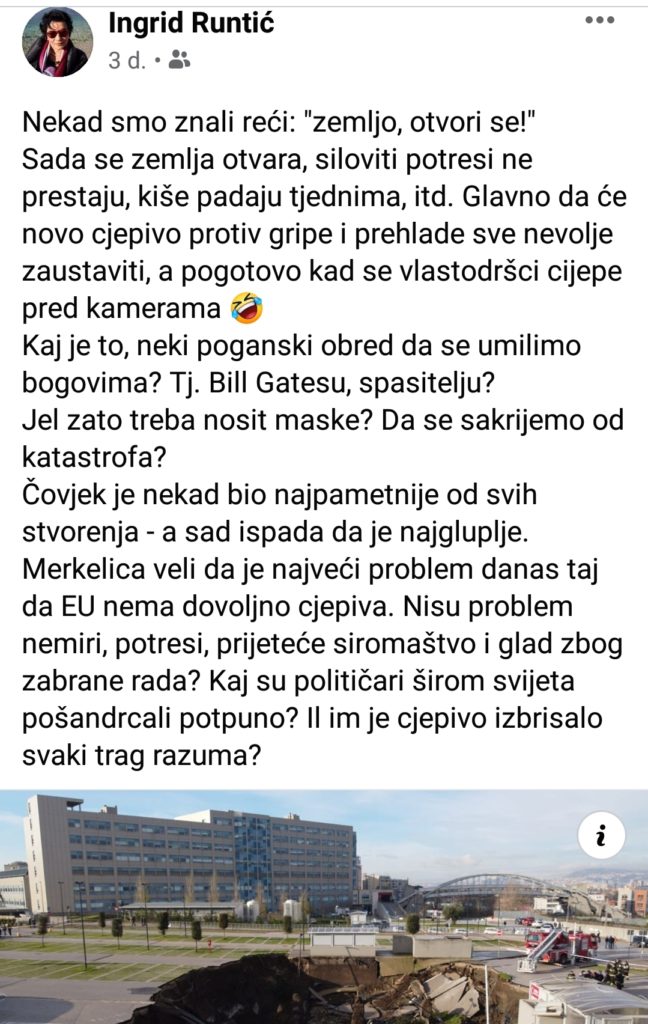View the post's audience icon

(179, 61)
